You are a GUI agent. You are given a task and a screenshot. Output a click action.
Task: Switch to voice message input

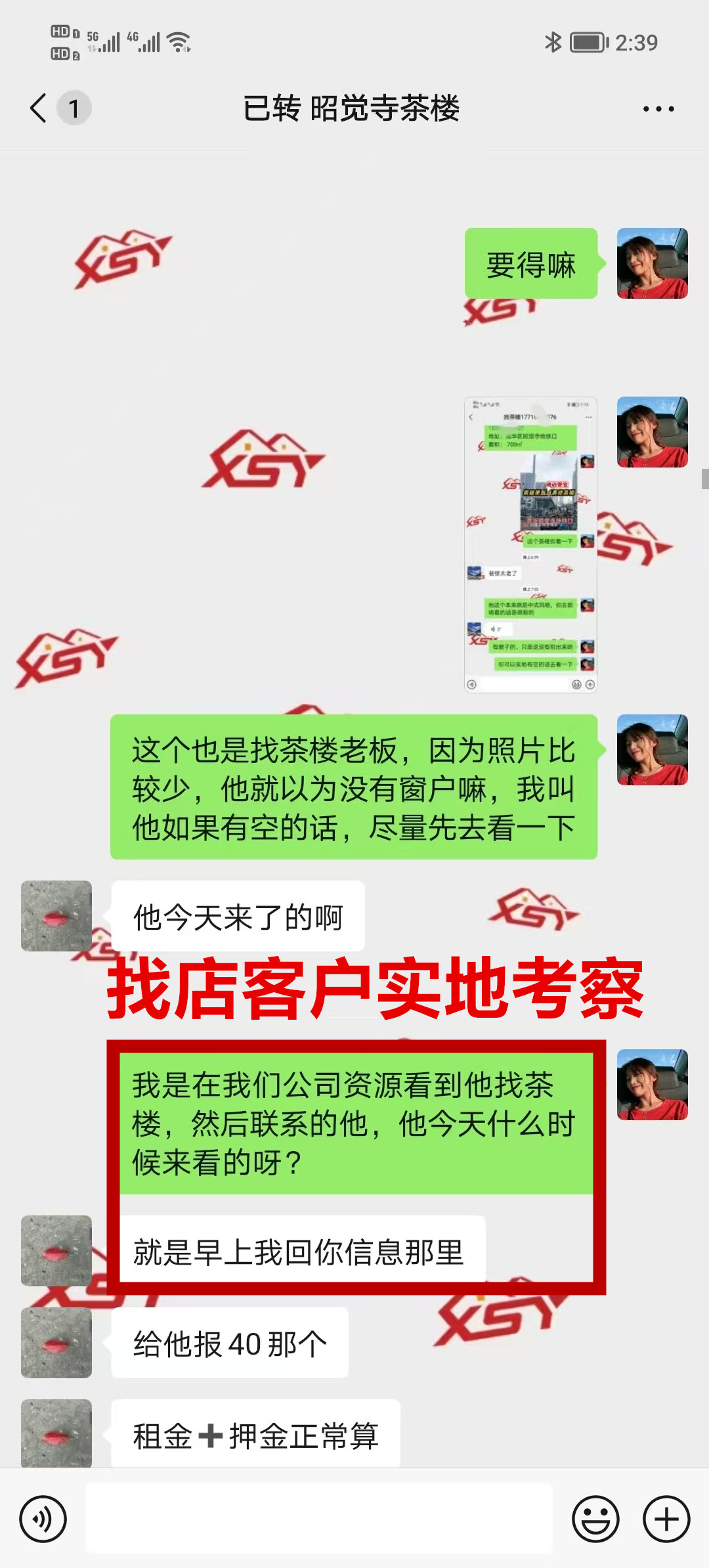click(x=43, y=1519)
